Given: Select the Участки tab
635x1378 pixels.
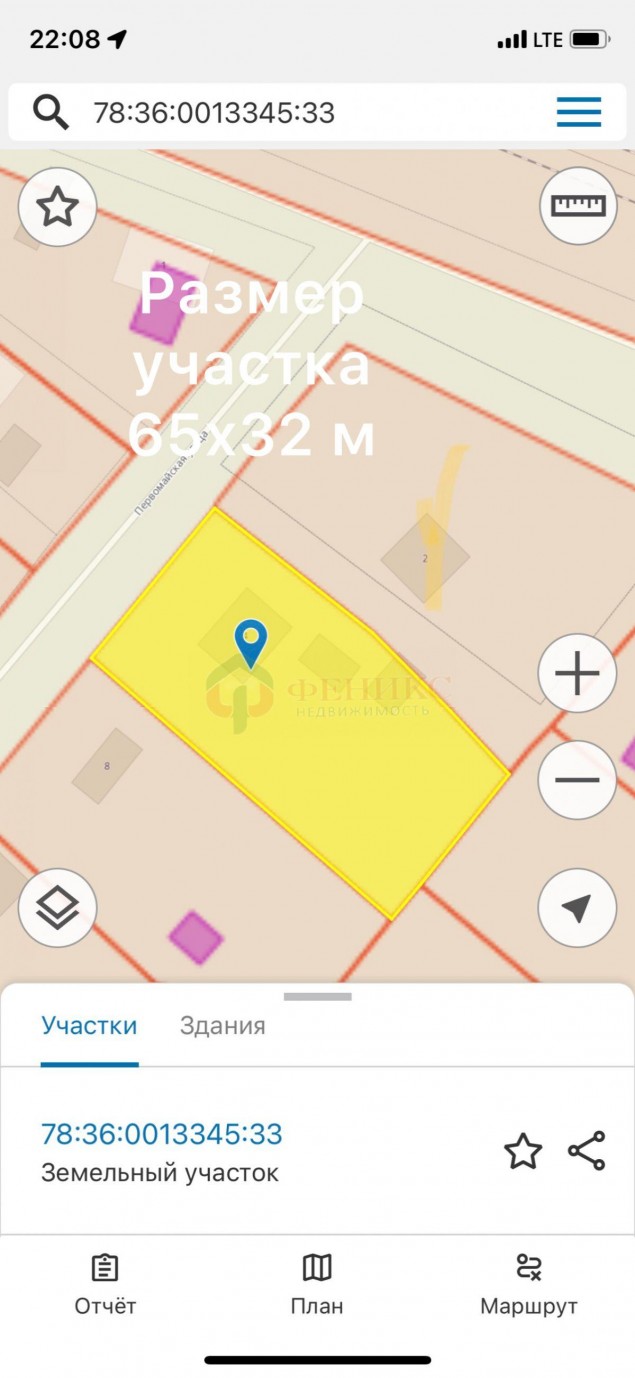Looking at the screenshot, I should 89,1025.
